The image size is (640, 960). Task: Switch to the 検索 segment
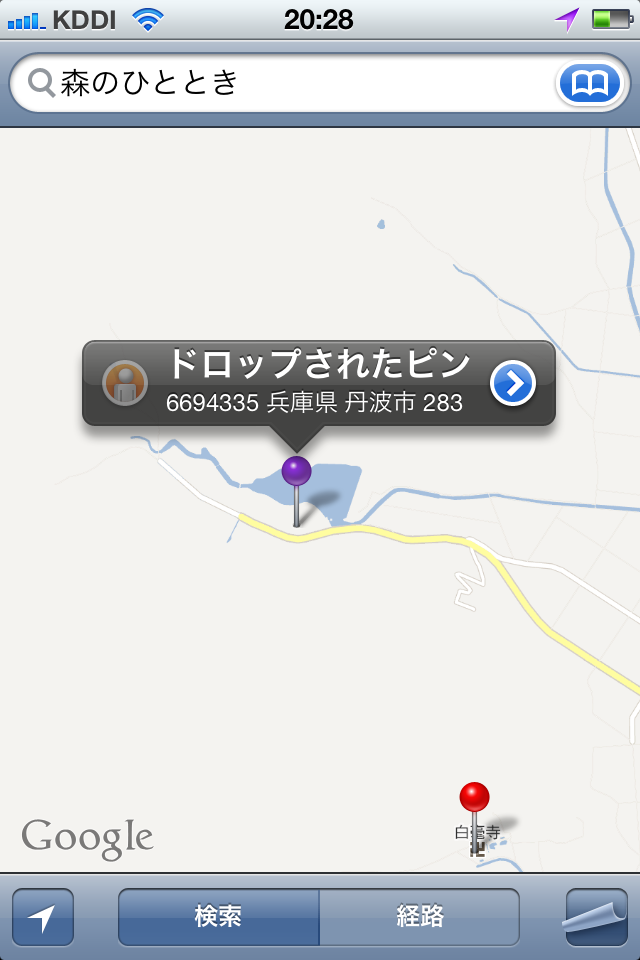(x=219, y=917)
